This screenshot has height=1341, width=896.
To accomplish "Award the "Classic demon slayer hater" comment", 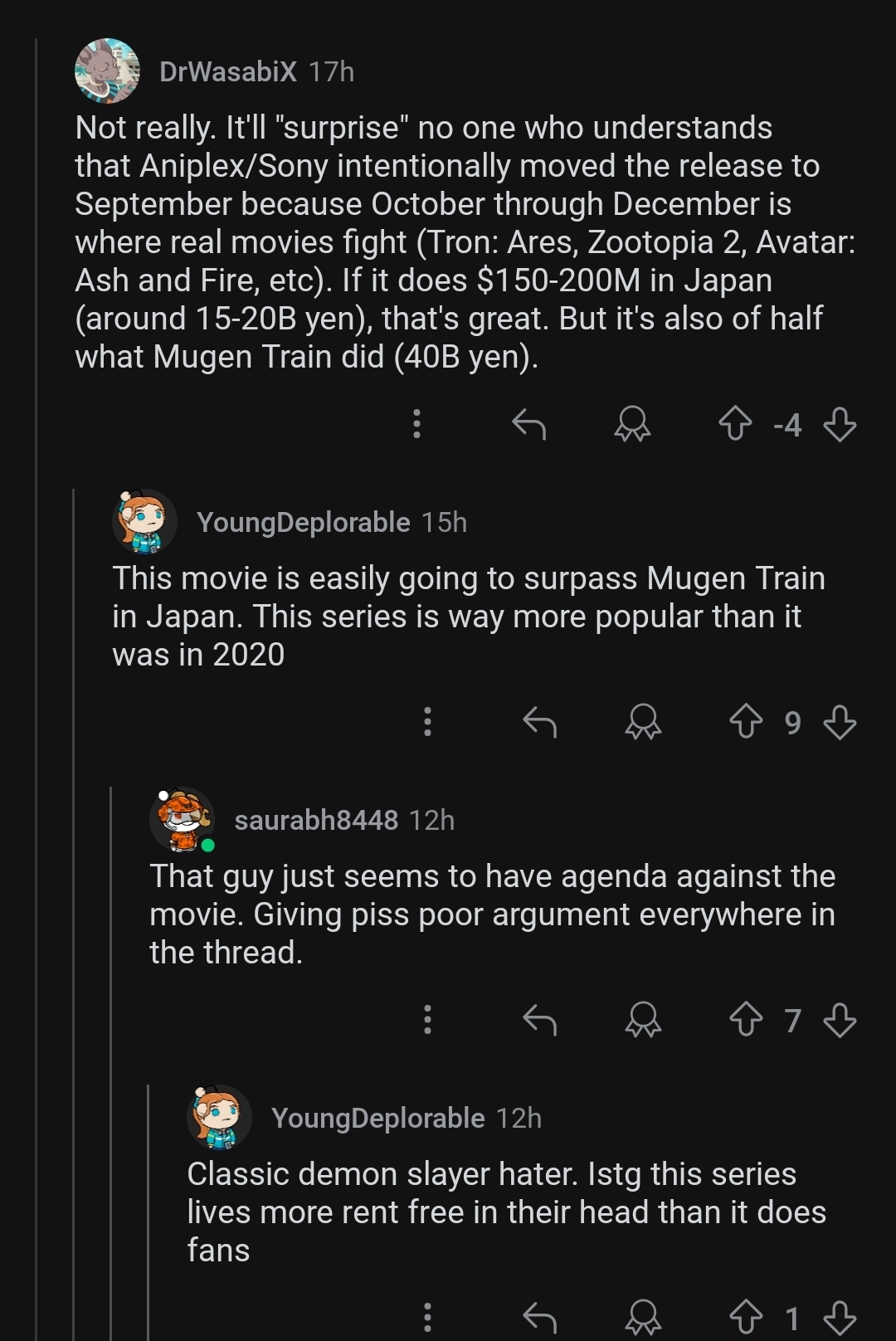I will pos(643,1317).
